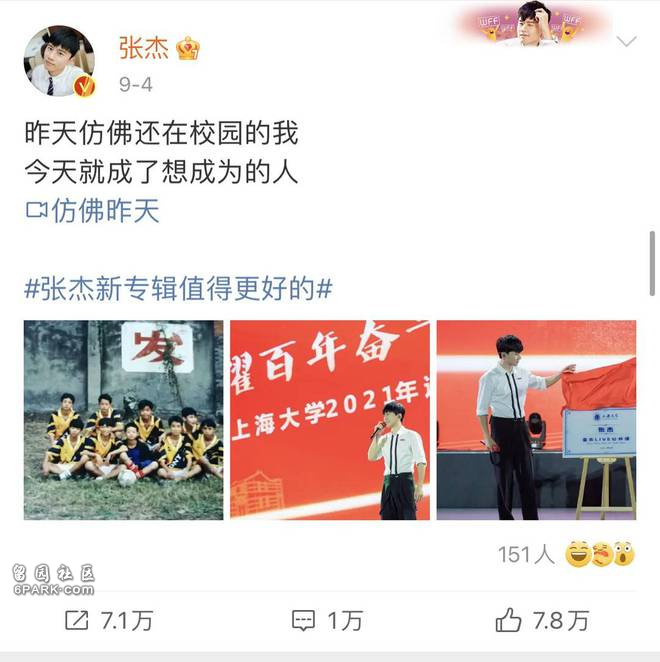Repost this post with 7.1万 shares
Viewport: 660px width, 662px height.
pos(108,620)
